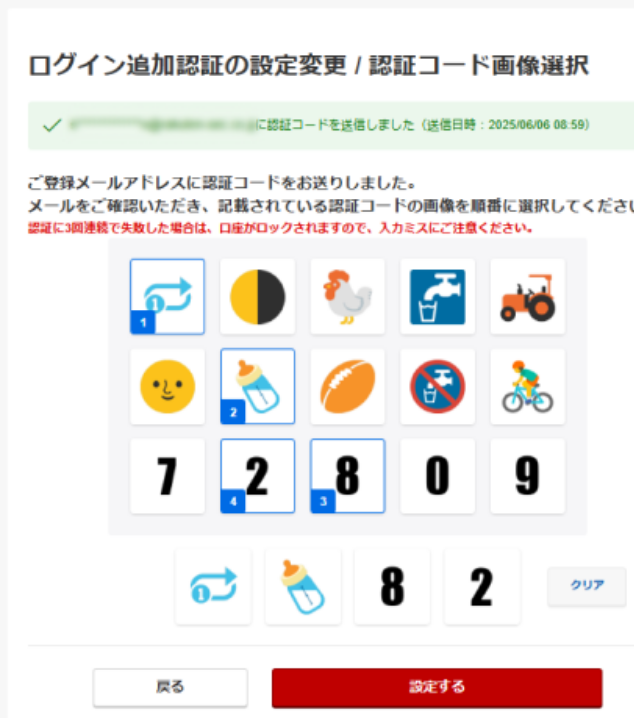Tap the number 2 tile marked 4
The height and width of the screenshot is (718, 634).
(x=257, y=476)
